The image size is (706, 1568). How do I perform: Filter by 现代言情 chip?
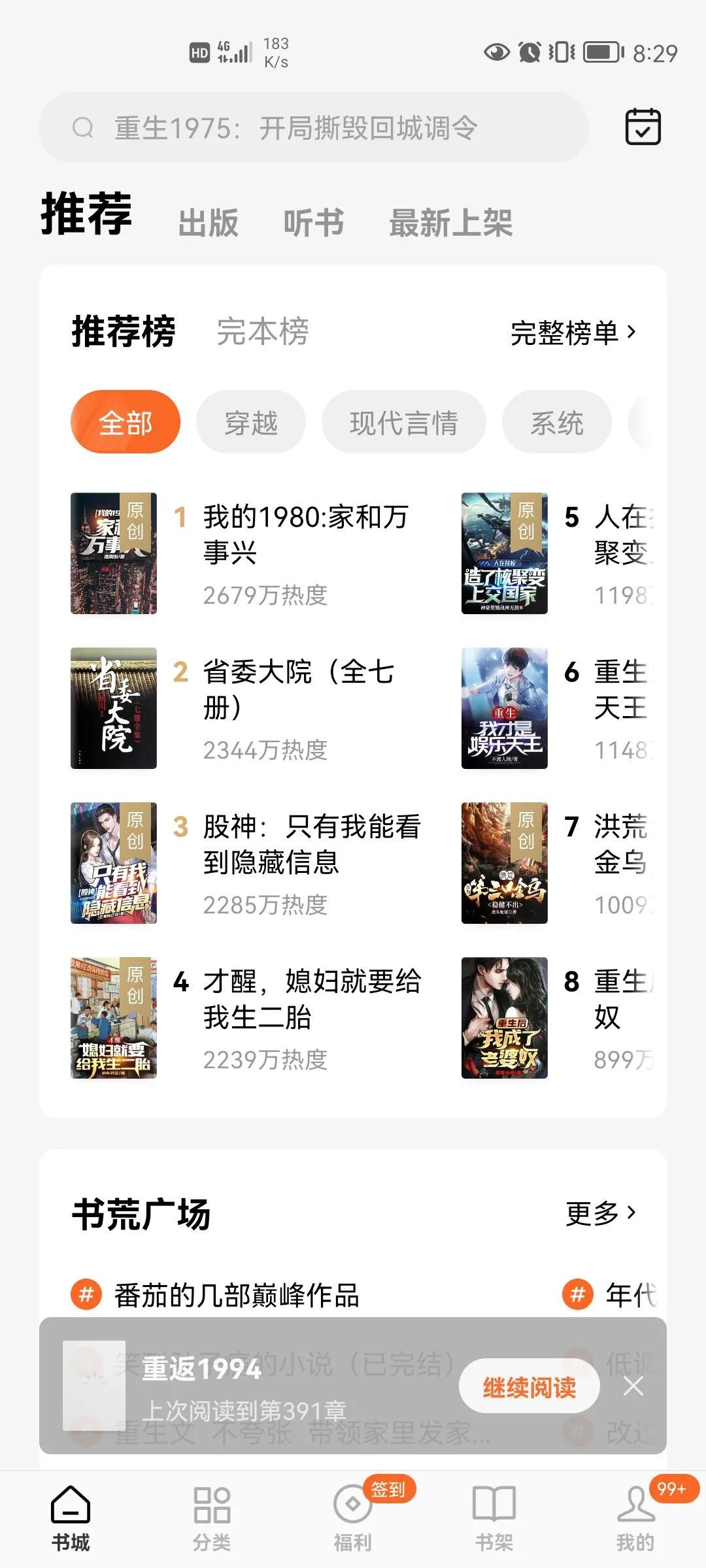[x=403, y=423]
